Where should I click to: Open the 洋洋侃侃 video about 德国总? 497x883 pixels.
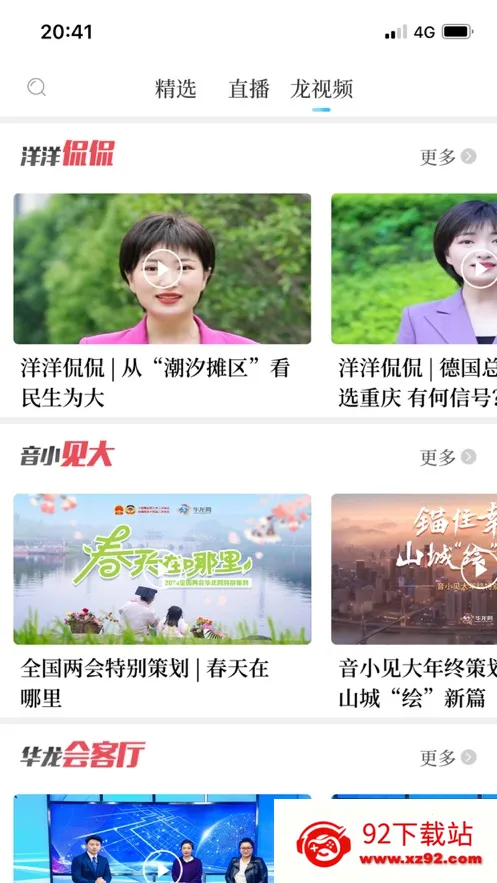tap(414, 269)
